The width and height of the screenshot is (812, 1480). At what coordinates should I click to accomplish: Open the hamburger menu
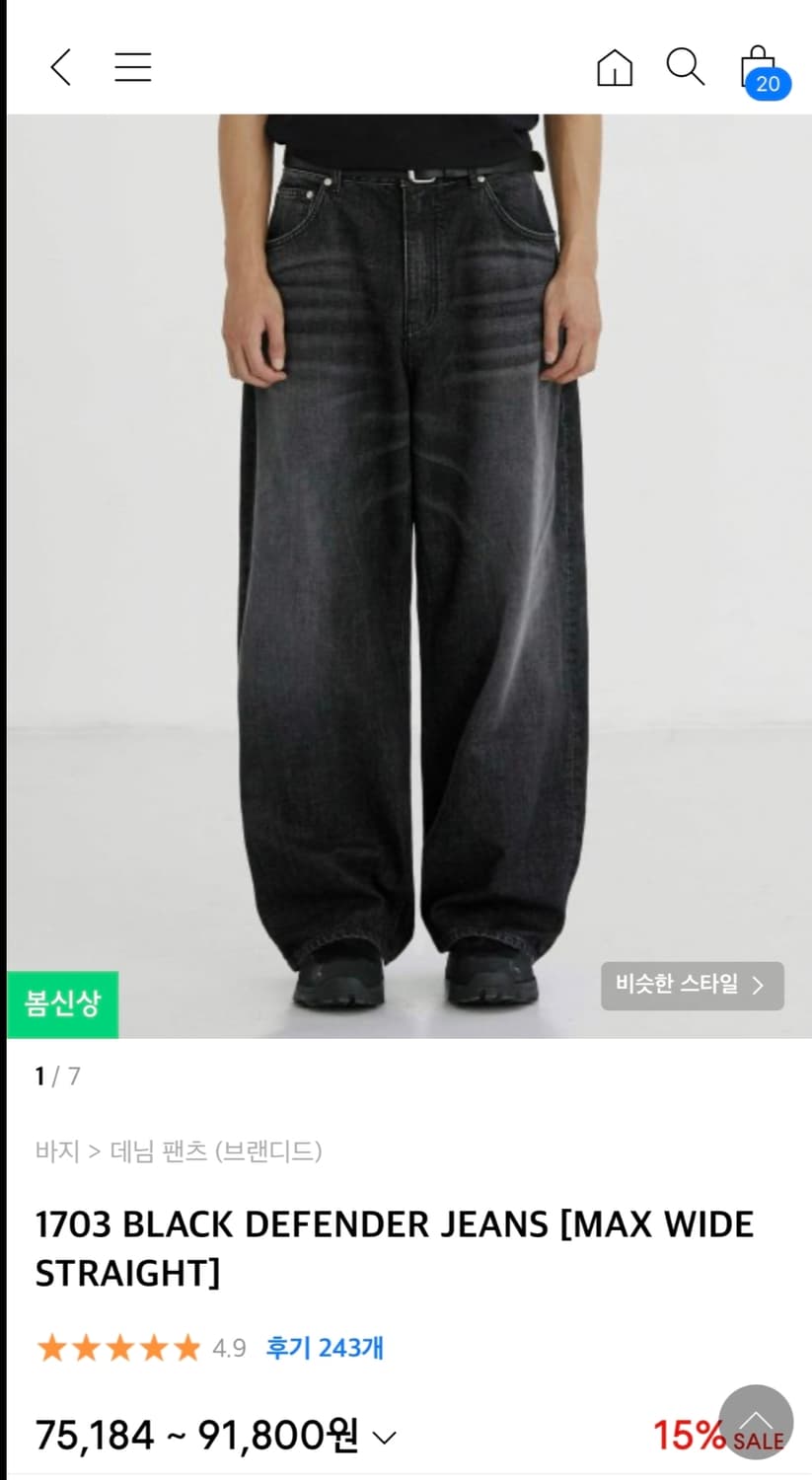(x=132, y=67)
